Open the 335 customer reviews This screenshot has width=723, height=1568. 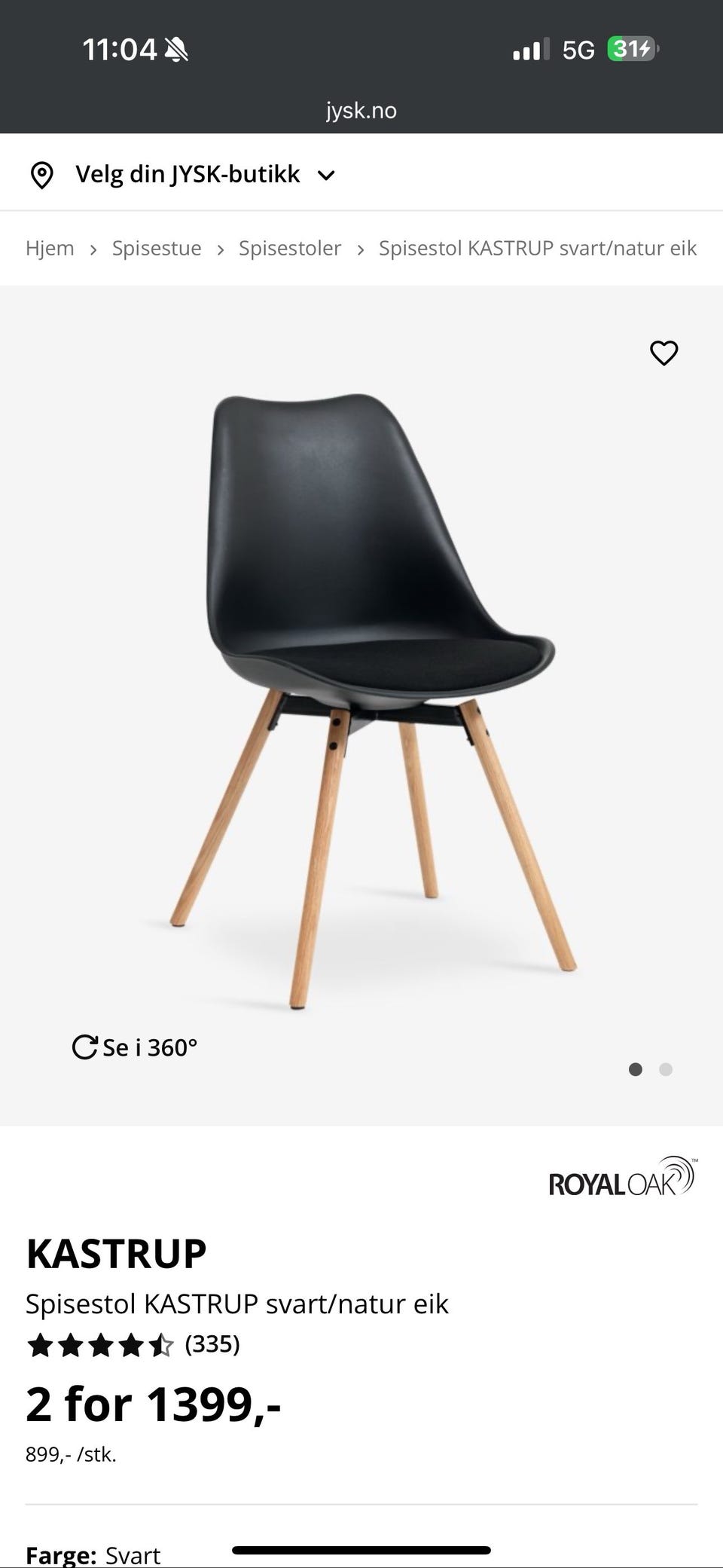click(x=212, y=1343)
